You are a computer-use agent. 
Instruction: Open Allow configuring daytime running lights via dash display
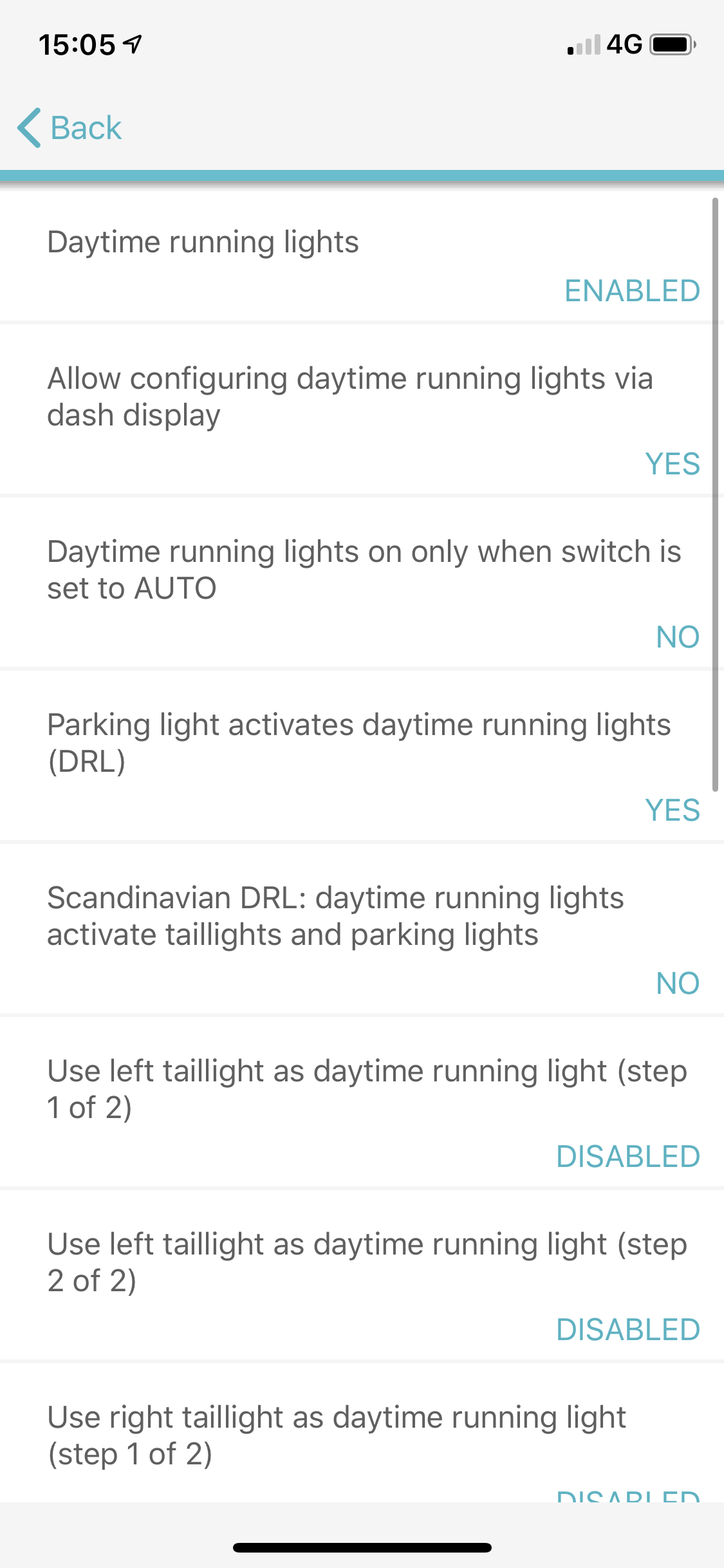click(362, 409)
